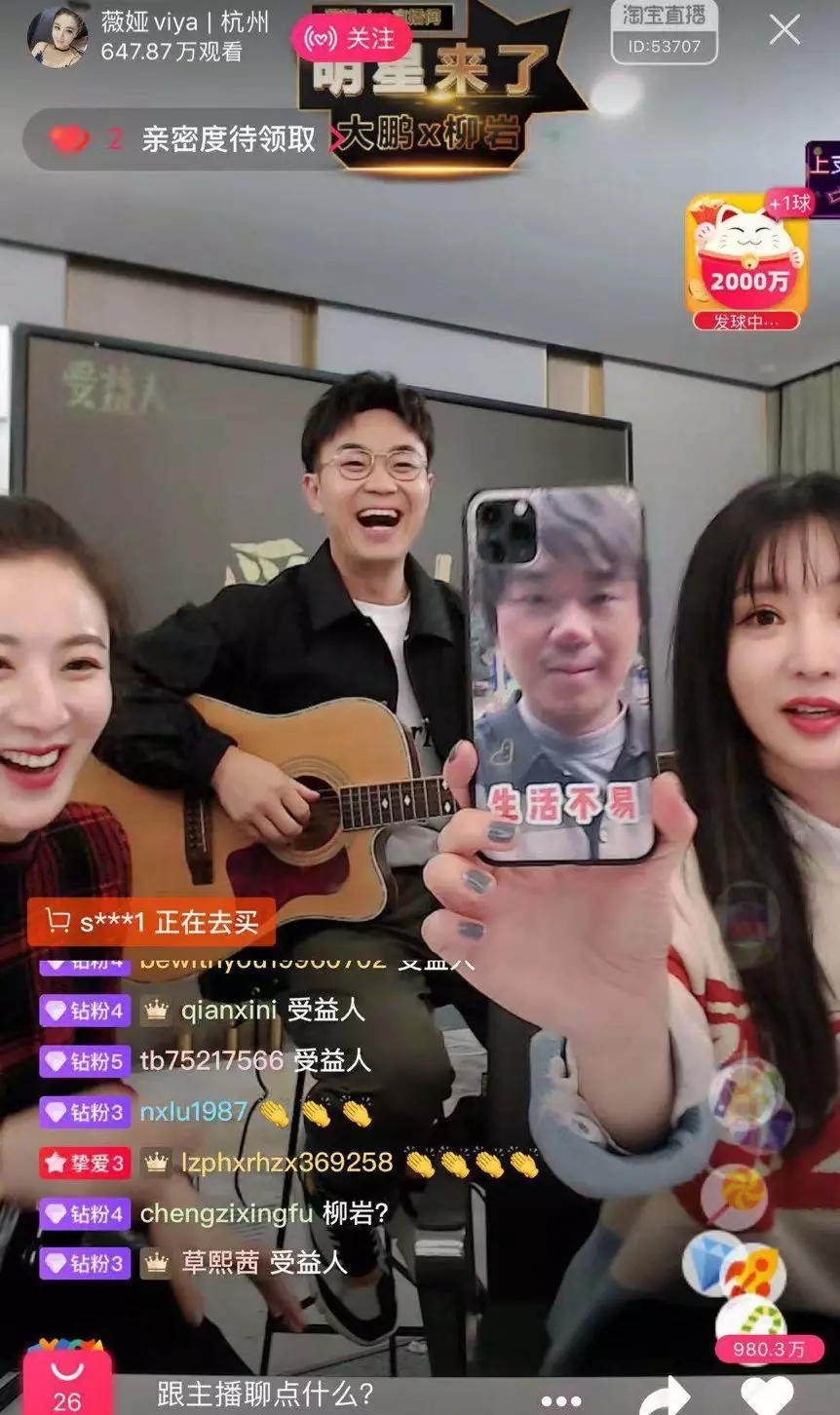Claim the 亲密度待领取 reward

(185, 139)
